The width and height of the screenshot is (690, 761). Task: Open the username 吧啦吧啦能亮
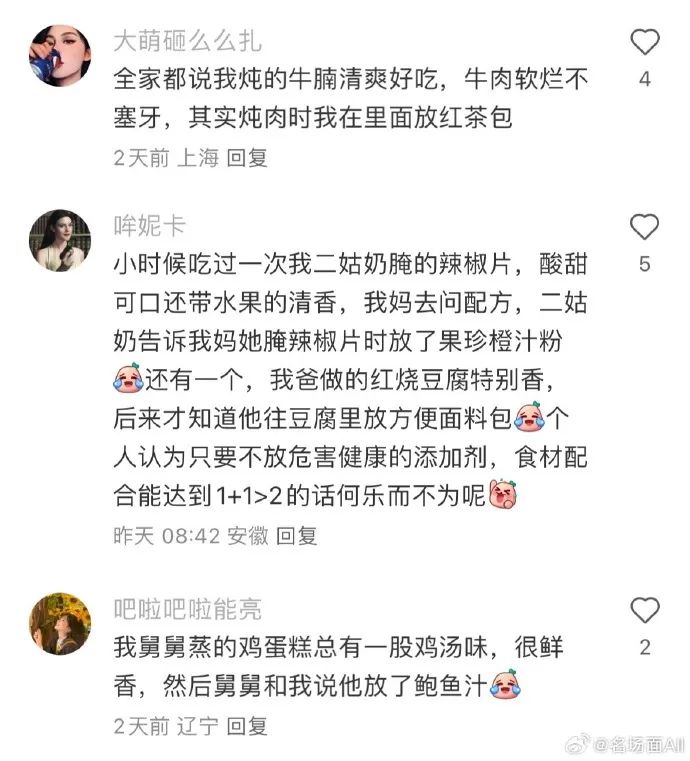188,608
